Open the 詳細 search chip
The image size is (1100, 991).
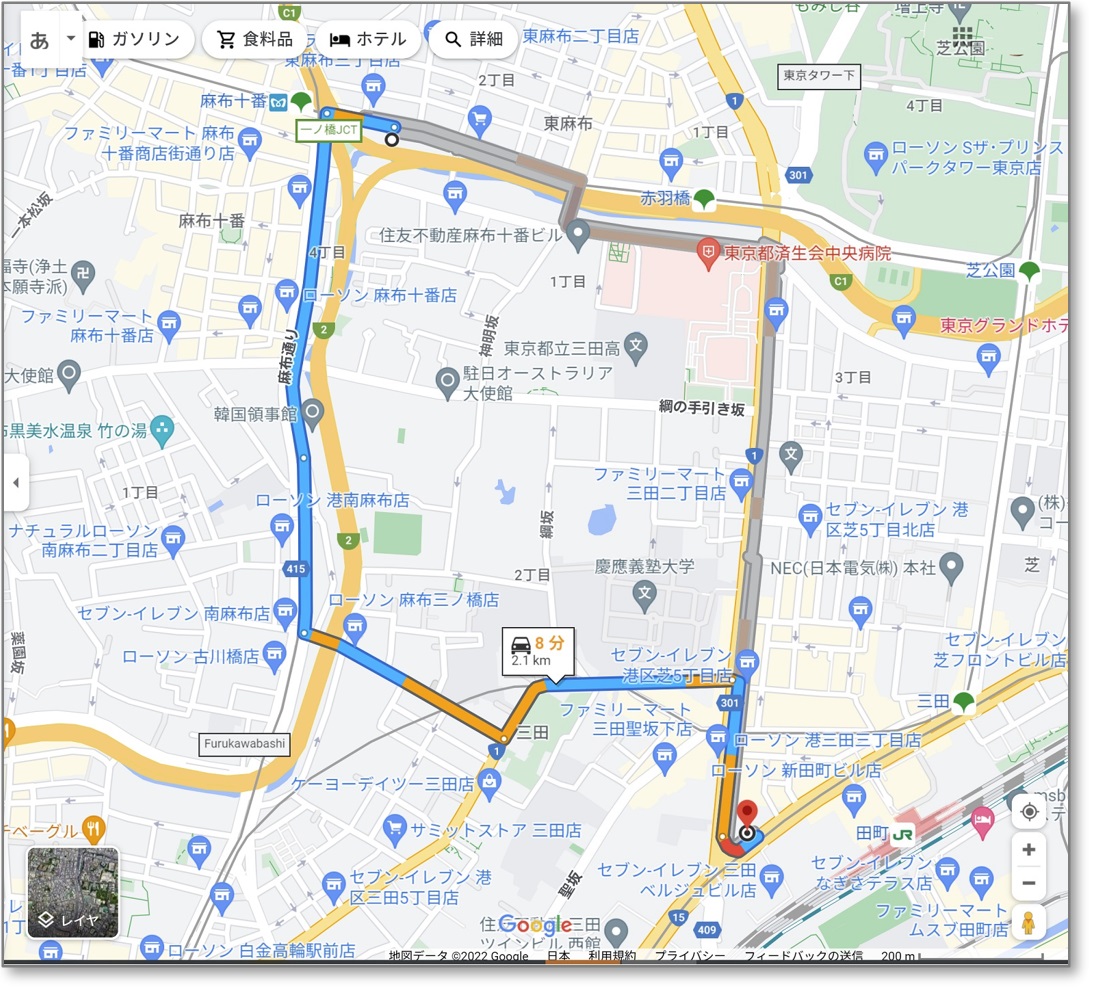click(474, 40)
